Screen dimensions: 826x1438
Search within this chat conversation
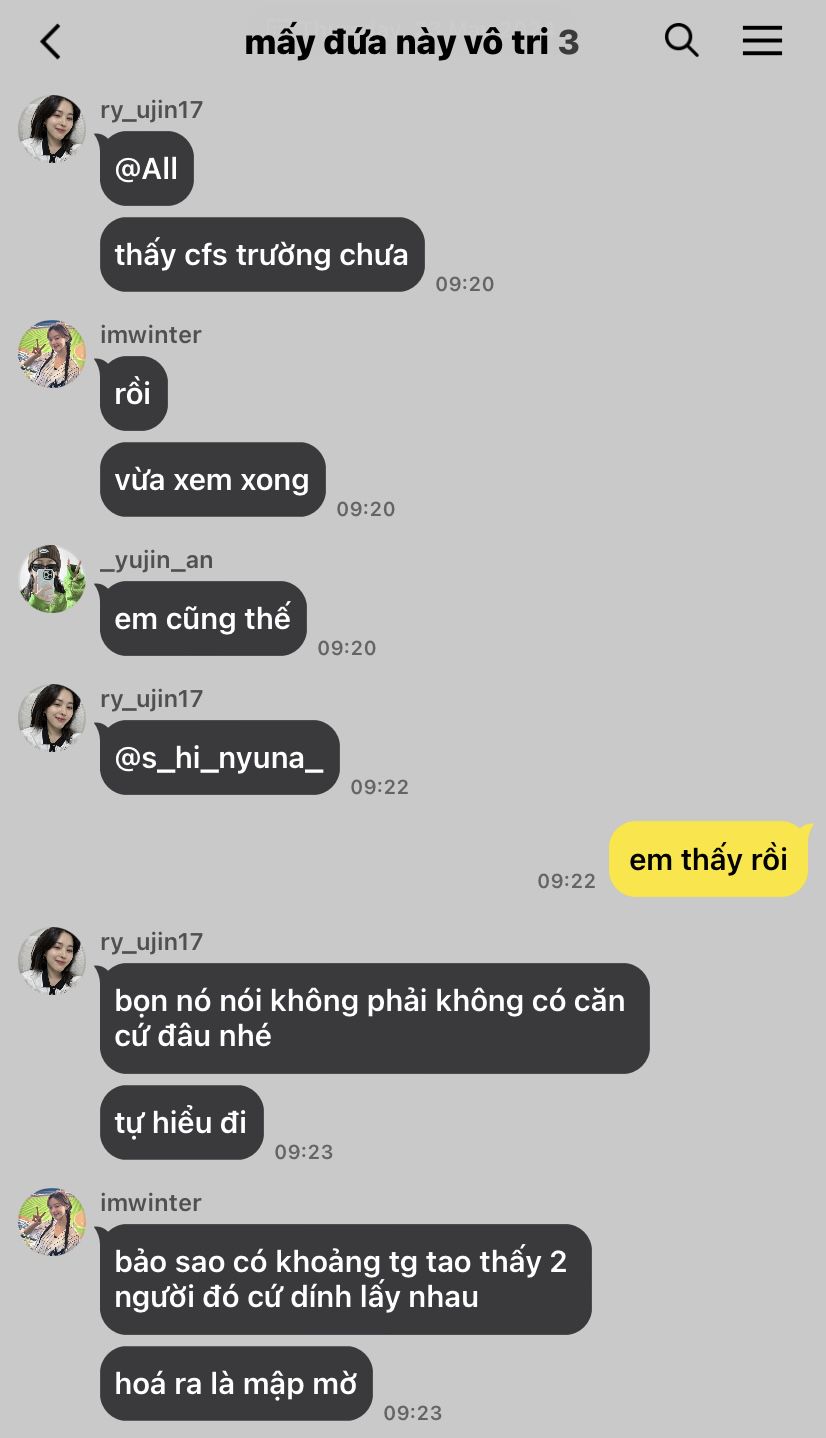click(x=681, y=41)
